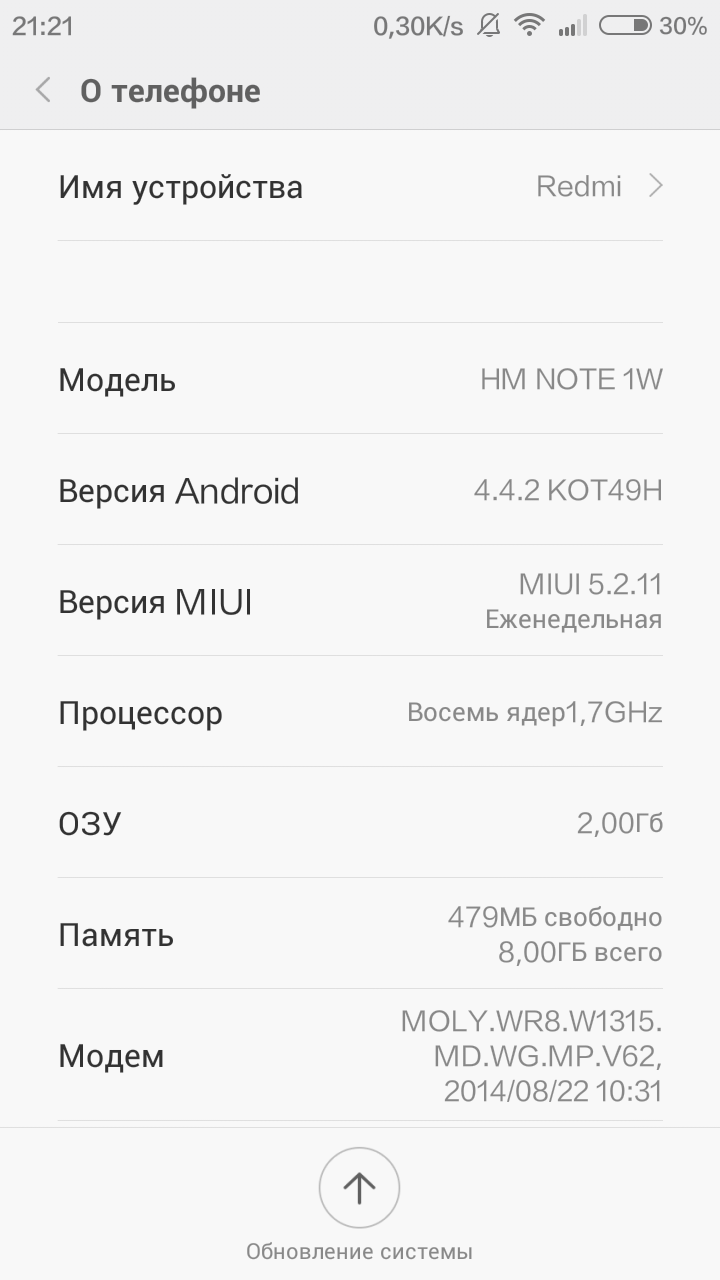
Task: Tap the Память row
Action: (x=360, y=934)
